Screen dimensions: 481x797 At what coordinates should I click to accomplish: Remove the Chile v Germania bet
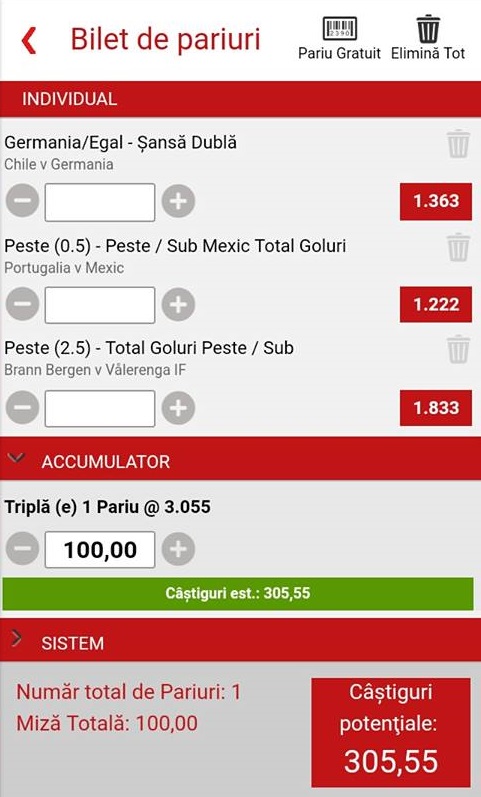click(x=458, y=144)
